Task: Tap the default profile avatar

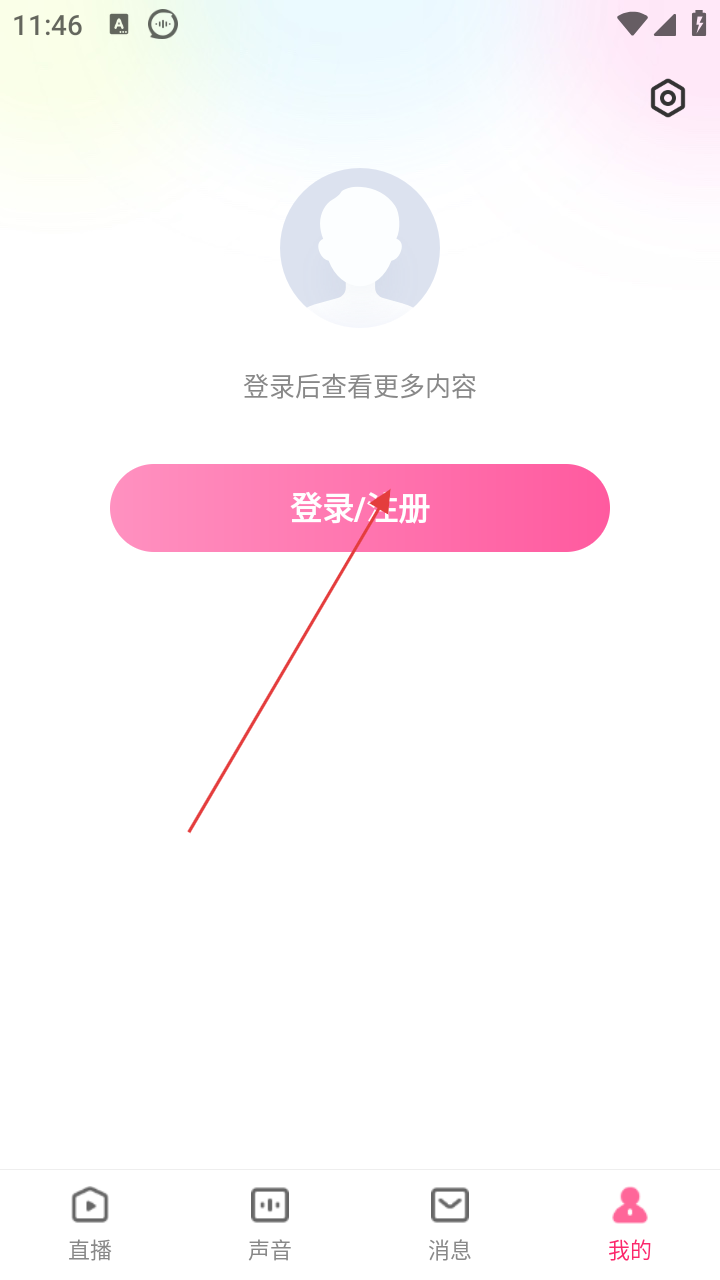Action: pos(360,248)
